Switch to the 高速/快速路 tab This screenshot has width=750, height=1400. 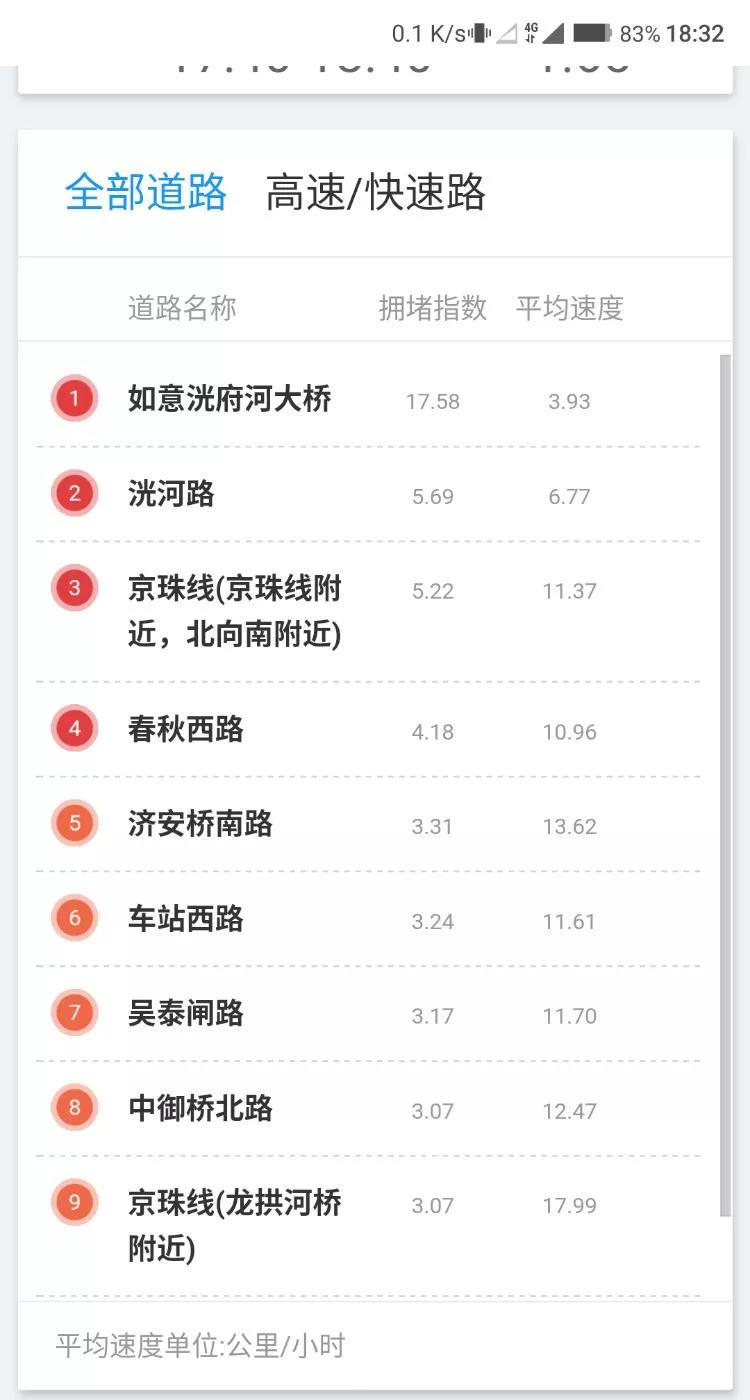[x=375, y=193]
